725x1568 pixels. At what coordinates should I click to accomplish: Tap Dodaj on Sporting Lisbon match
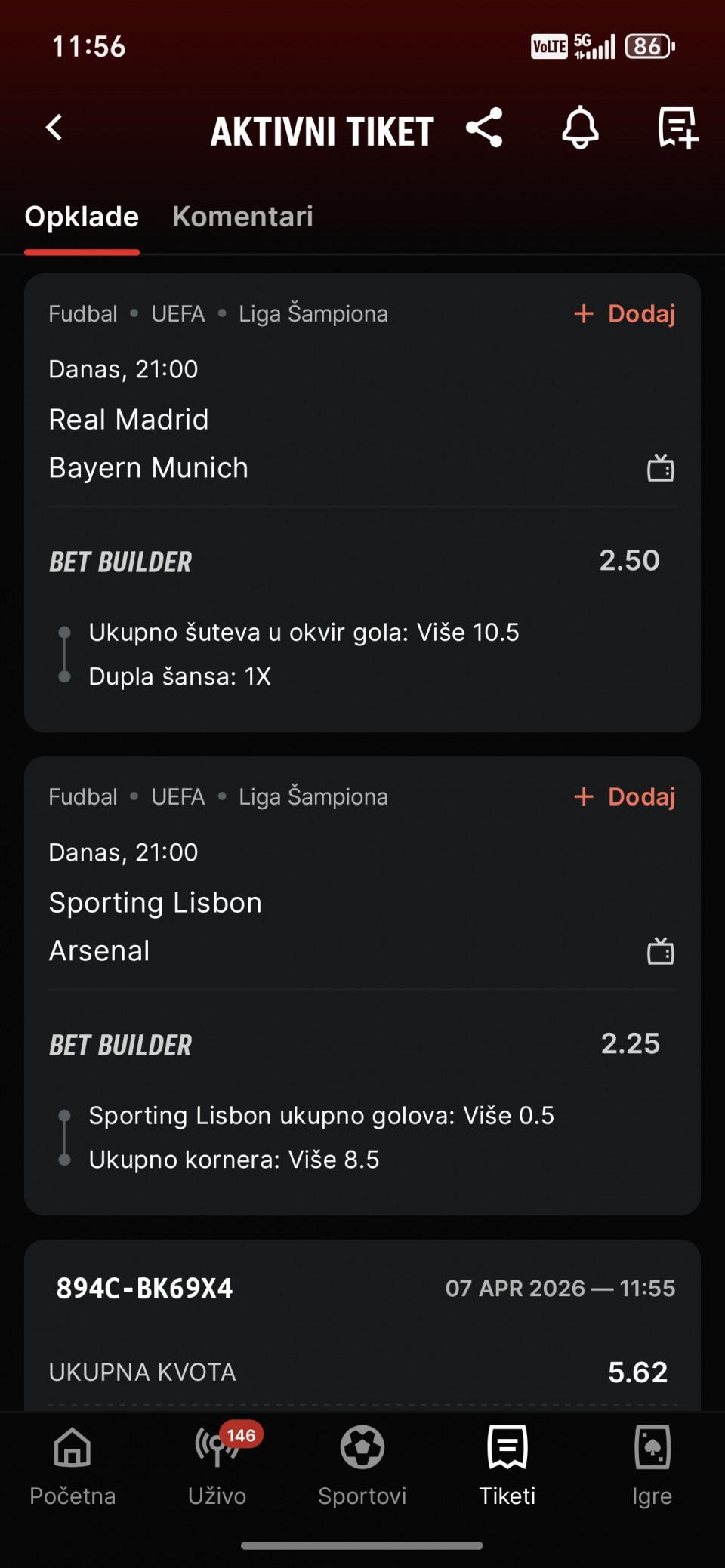coord(625,796)
